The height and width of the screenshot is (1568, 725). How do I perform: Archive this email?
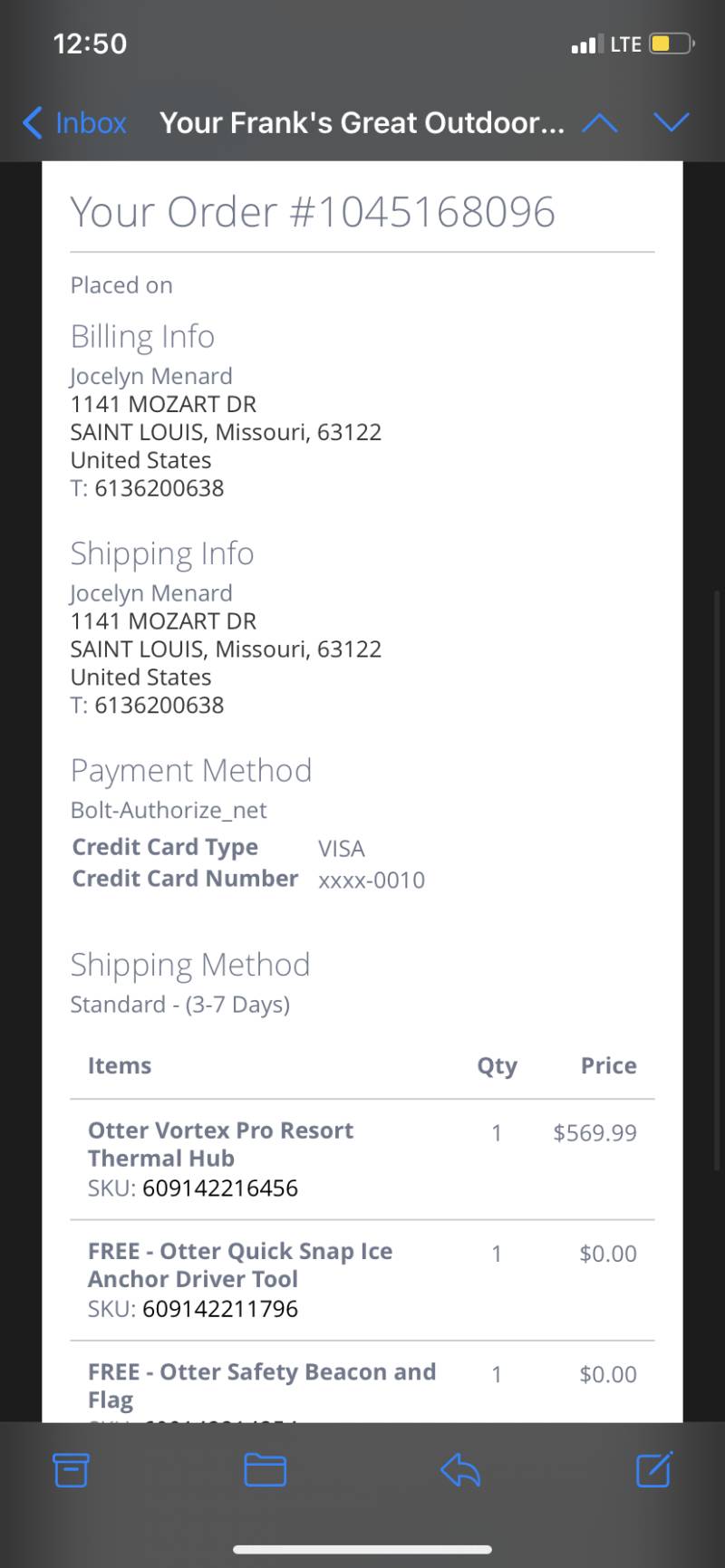click(x=71, y=1469)
